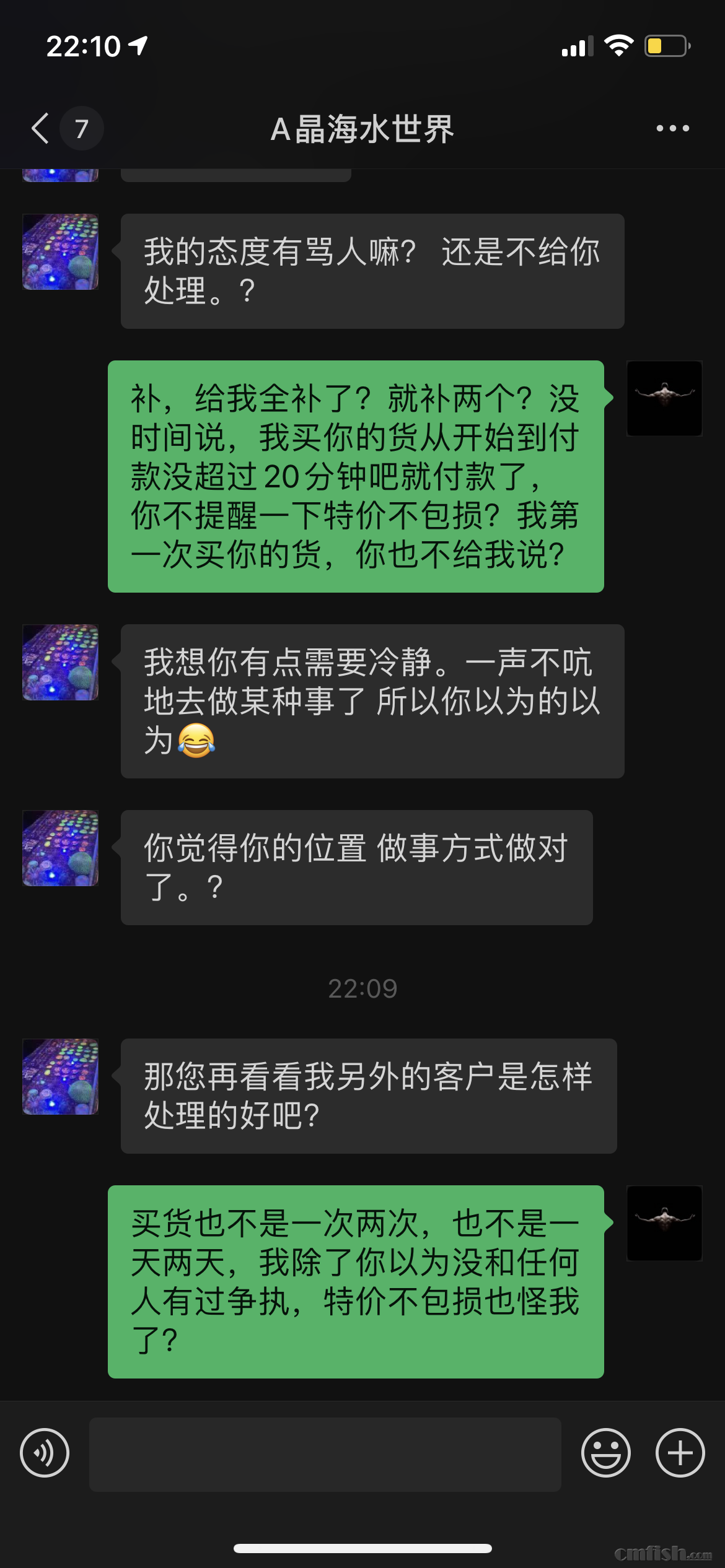
Task: Open seller avatar beside 那您再看看我另外的客户 message
Action: point(61,1076)
